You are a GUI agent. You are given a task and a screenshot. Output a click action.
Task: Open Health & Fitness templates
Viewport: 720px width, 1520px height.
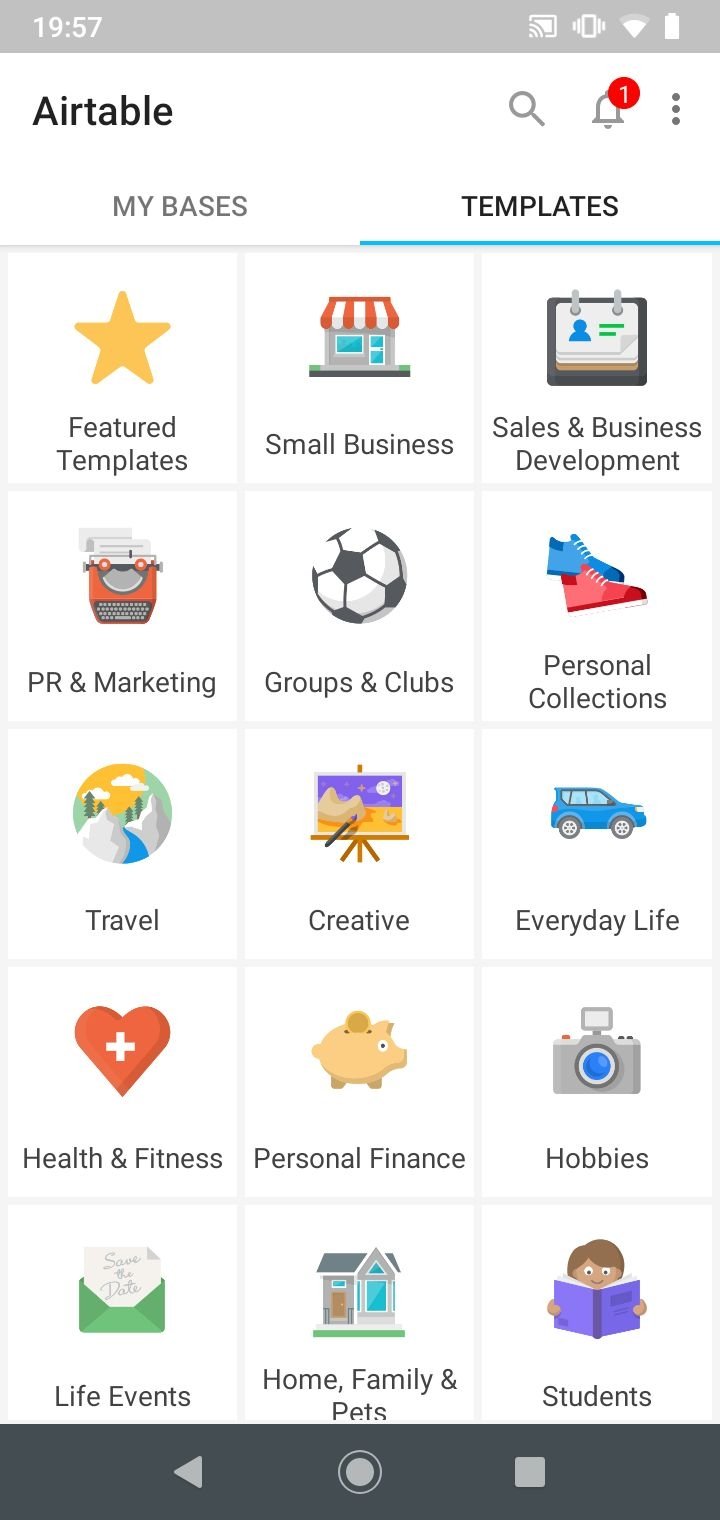[x=122, y=1082]
